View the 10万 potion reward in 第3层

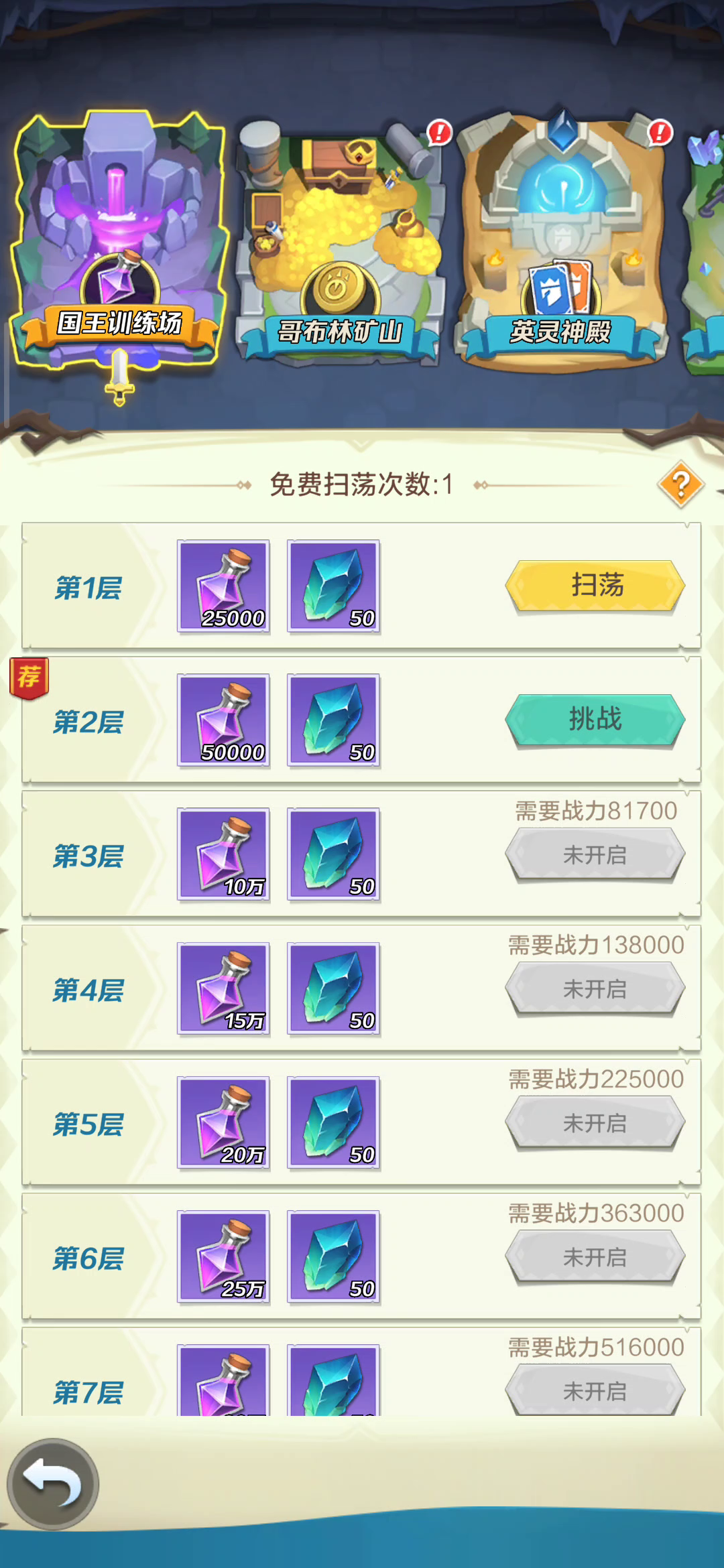[x=223, y=854]
